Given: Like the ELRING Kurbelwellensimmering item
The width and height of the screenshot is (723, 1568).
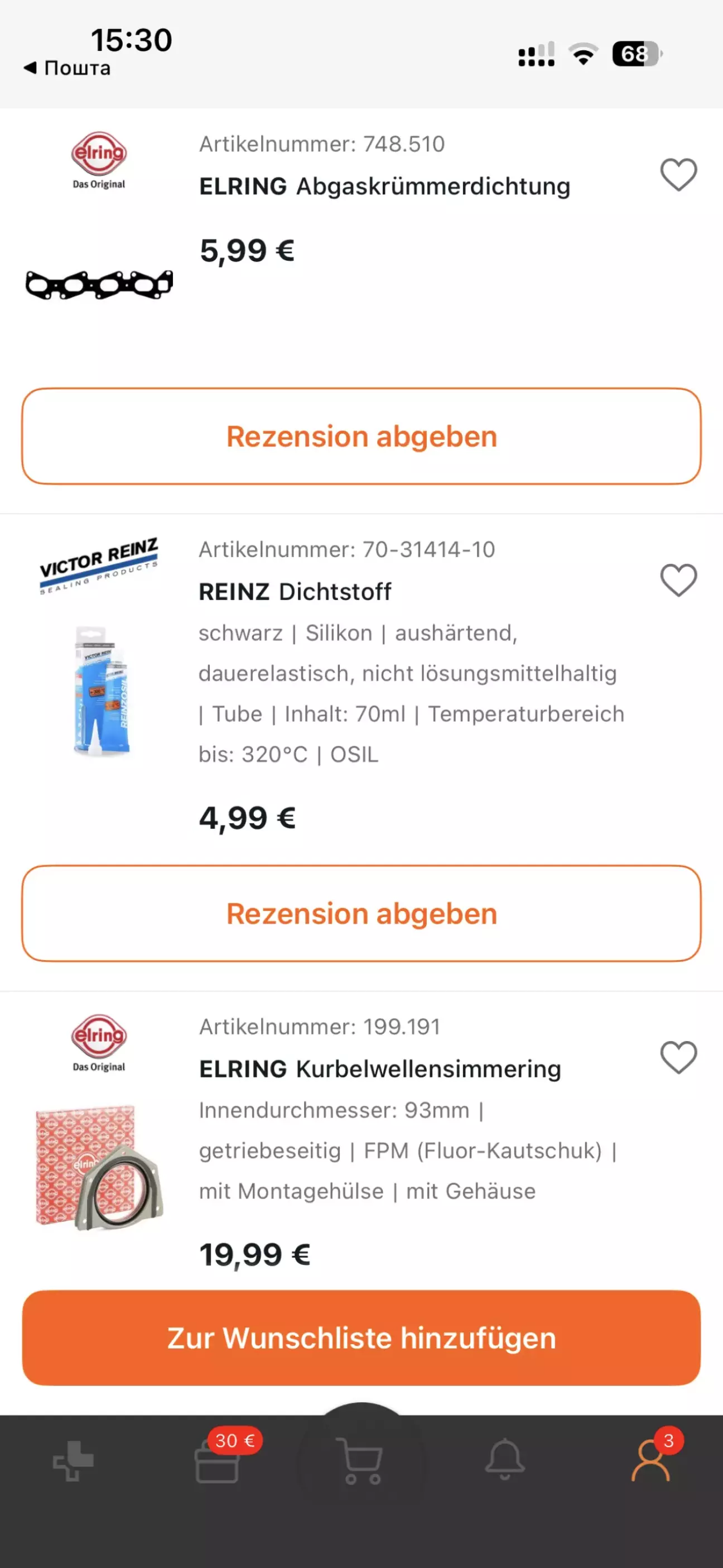Looking at the screenshot, I should (x=678, y=1057).
